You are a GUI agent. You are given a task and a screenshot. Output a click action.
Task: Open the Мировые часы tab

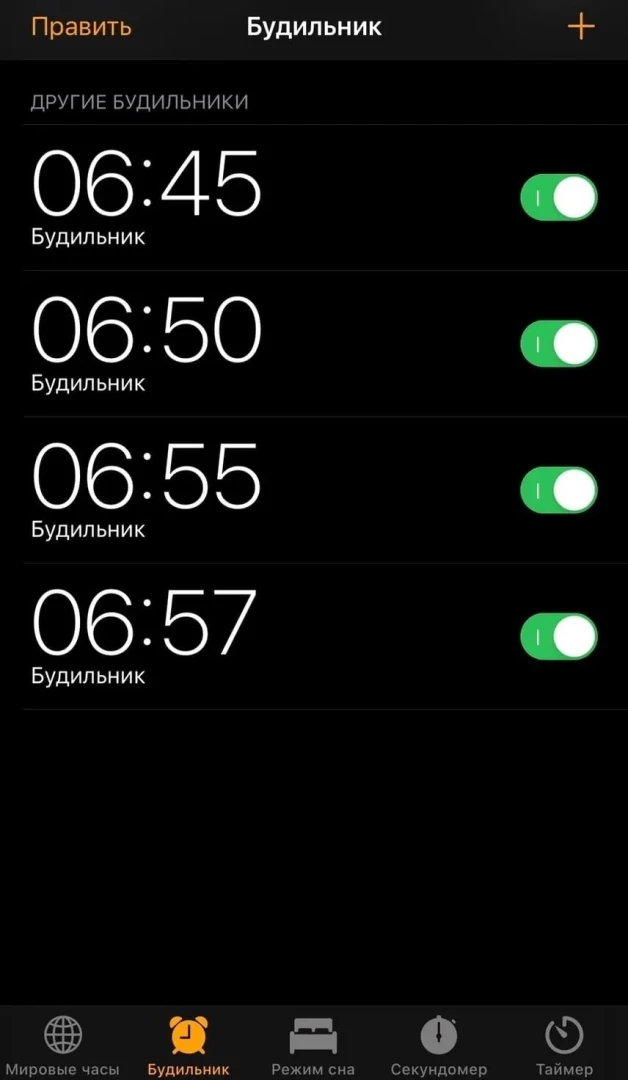[63, 1045]
